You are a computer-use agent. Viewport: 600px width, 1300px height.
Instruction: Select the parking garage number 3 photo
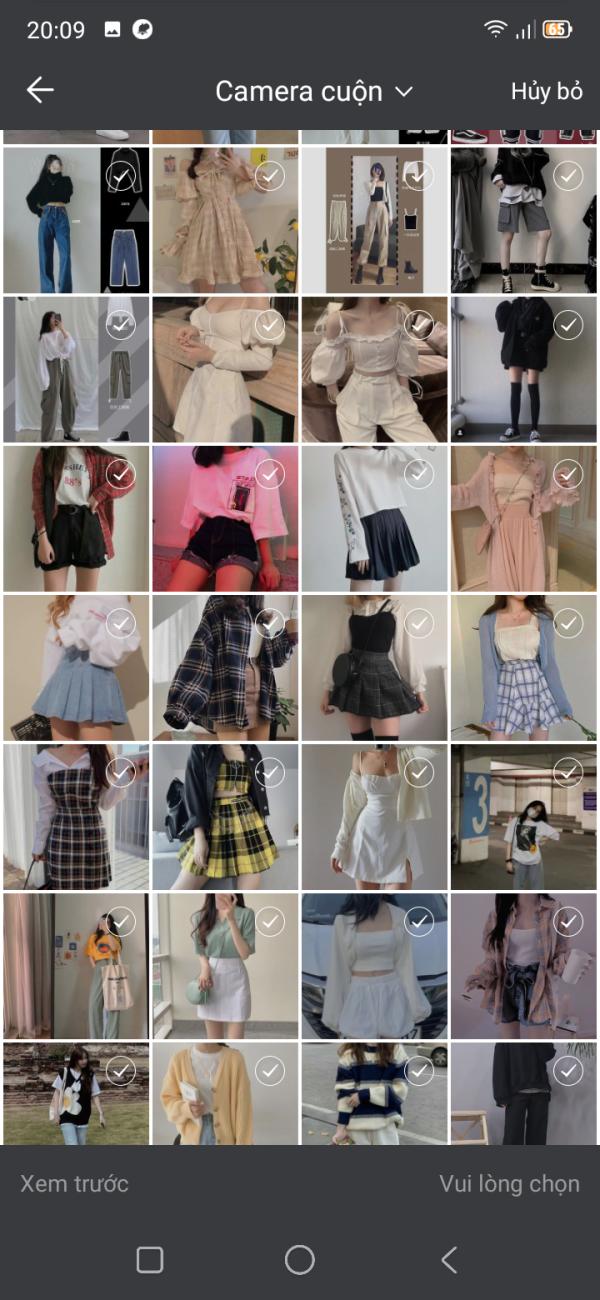click(x=568, y=772)
